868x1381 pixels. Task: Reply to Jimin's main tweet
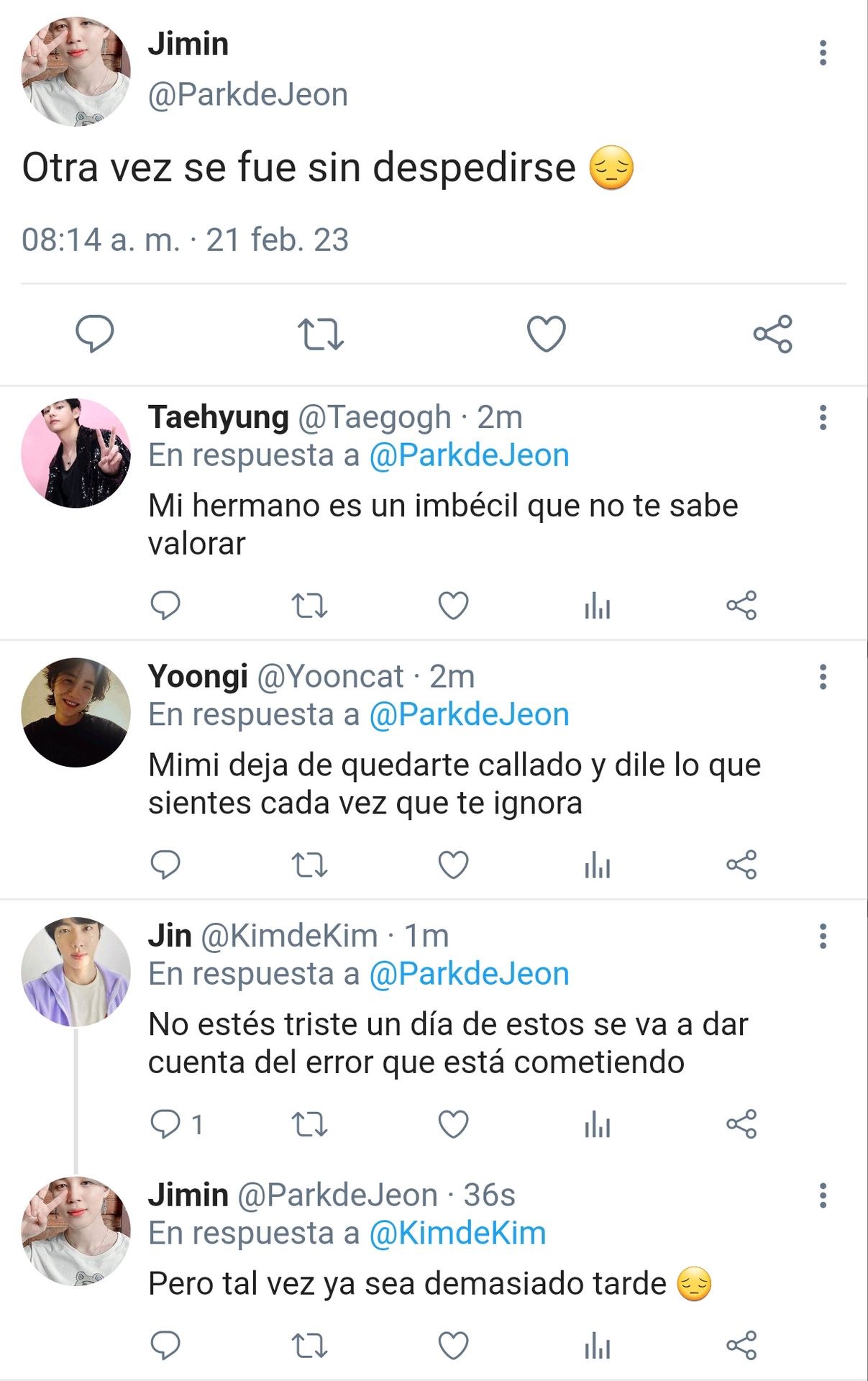pyautogui.click(x=95, y=334)
